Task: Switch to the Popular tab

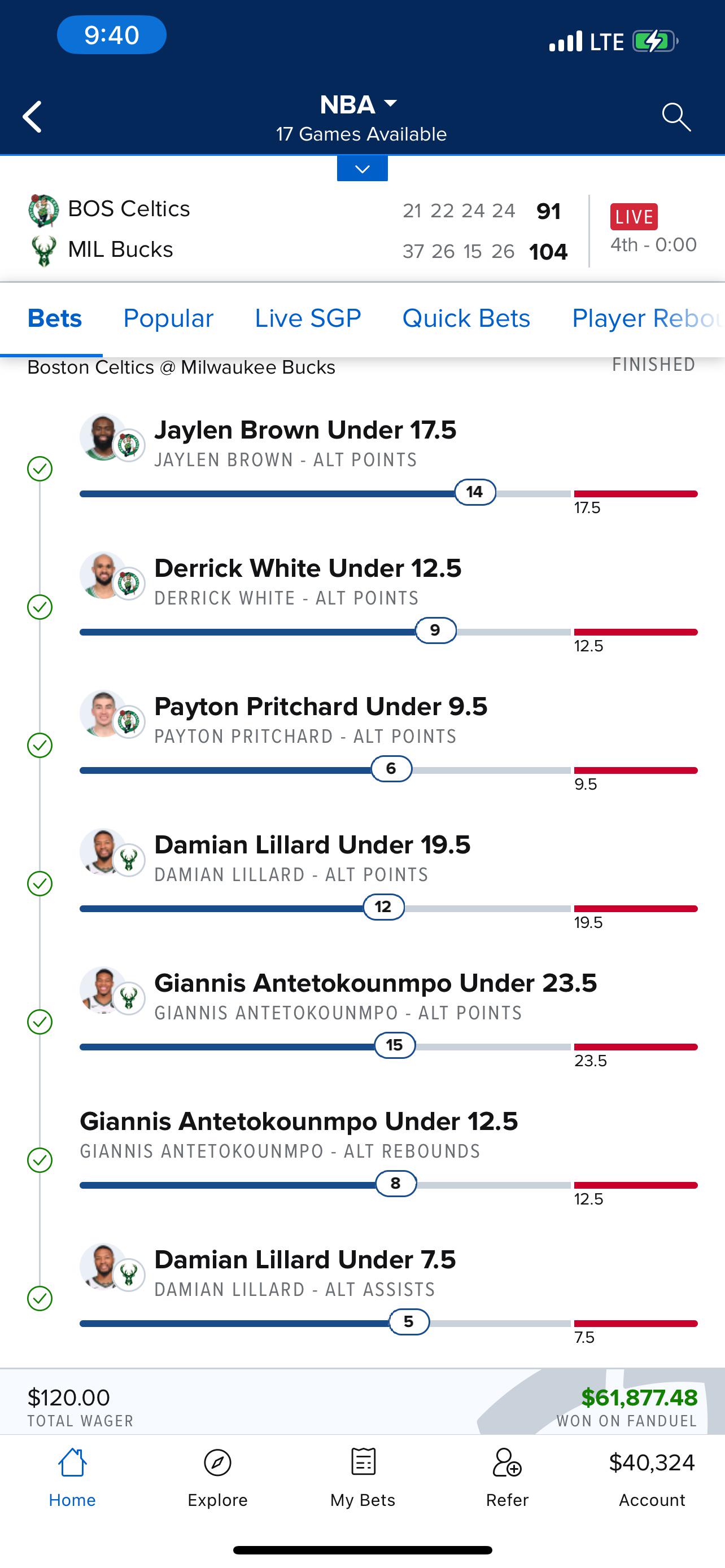Action: tap(168, 318)
